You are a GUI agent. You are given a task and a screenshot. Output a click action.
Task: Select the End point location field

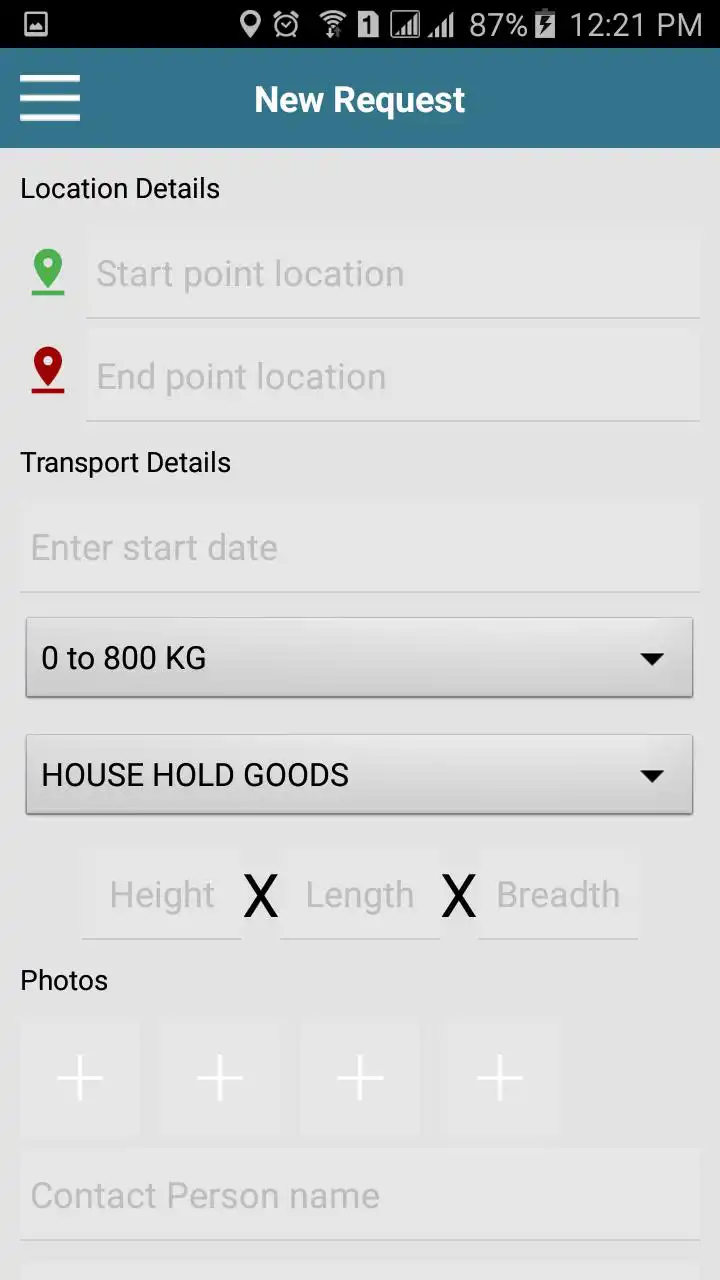392,377
